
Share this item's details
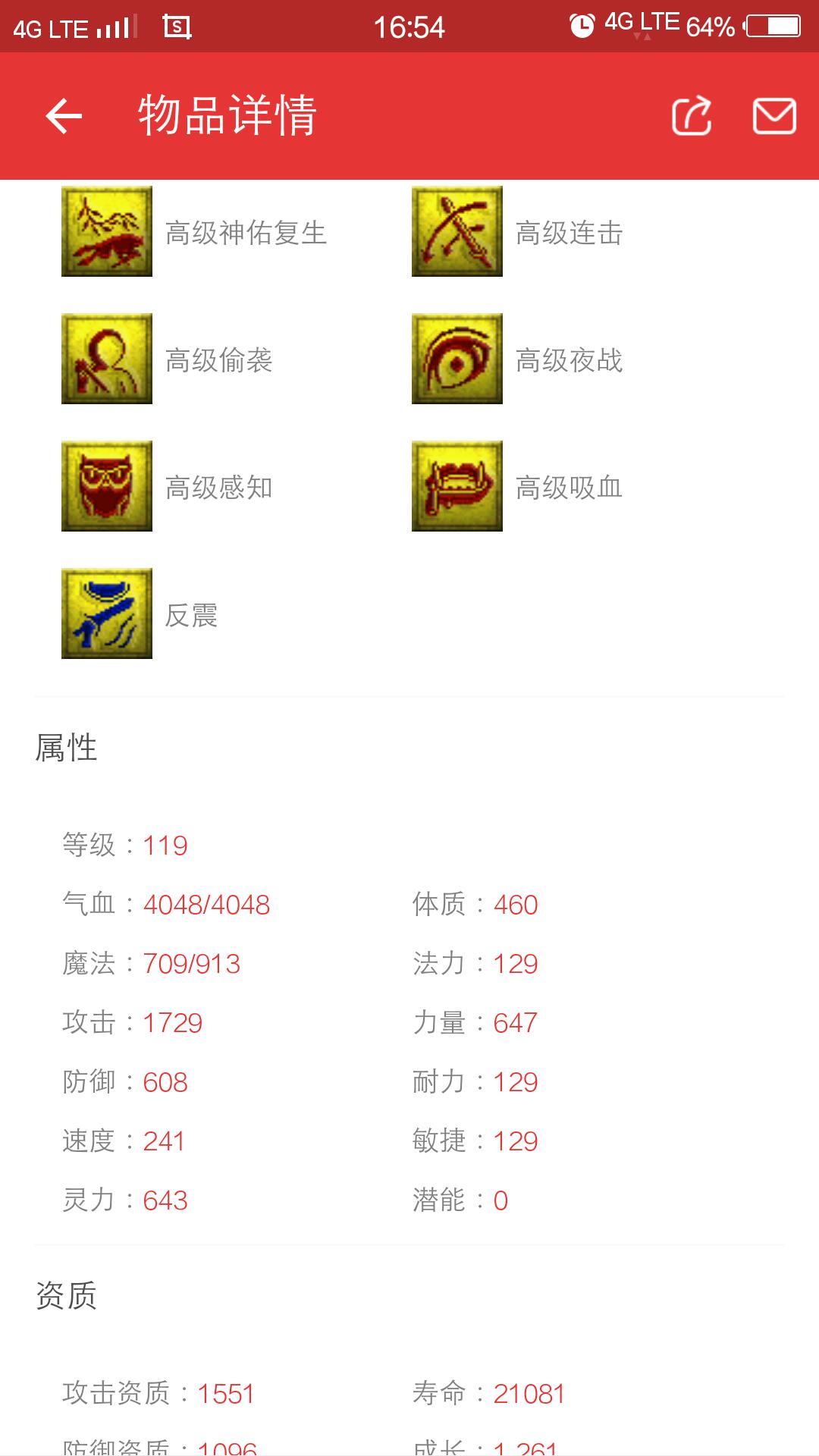click(692, 116)
